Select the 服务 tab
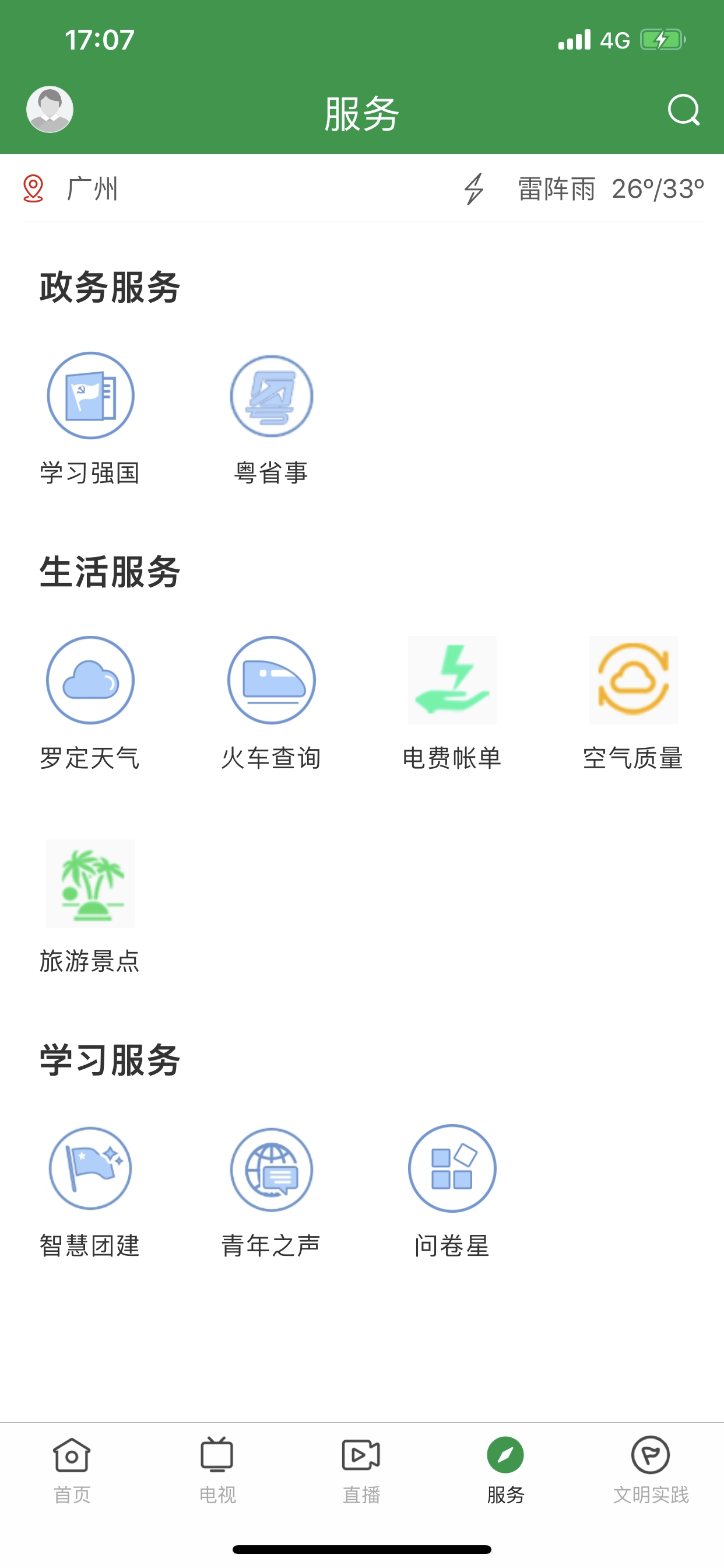This screenshot has height=1568, width=724. pos(505,1470)
